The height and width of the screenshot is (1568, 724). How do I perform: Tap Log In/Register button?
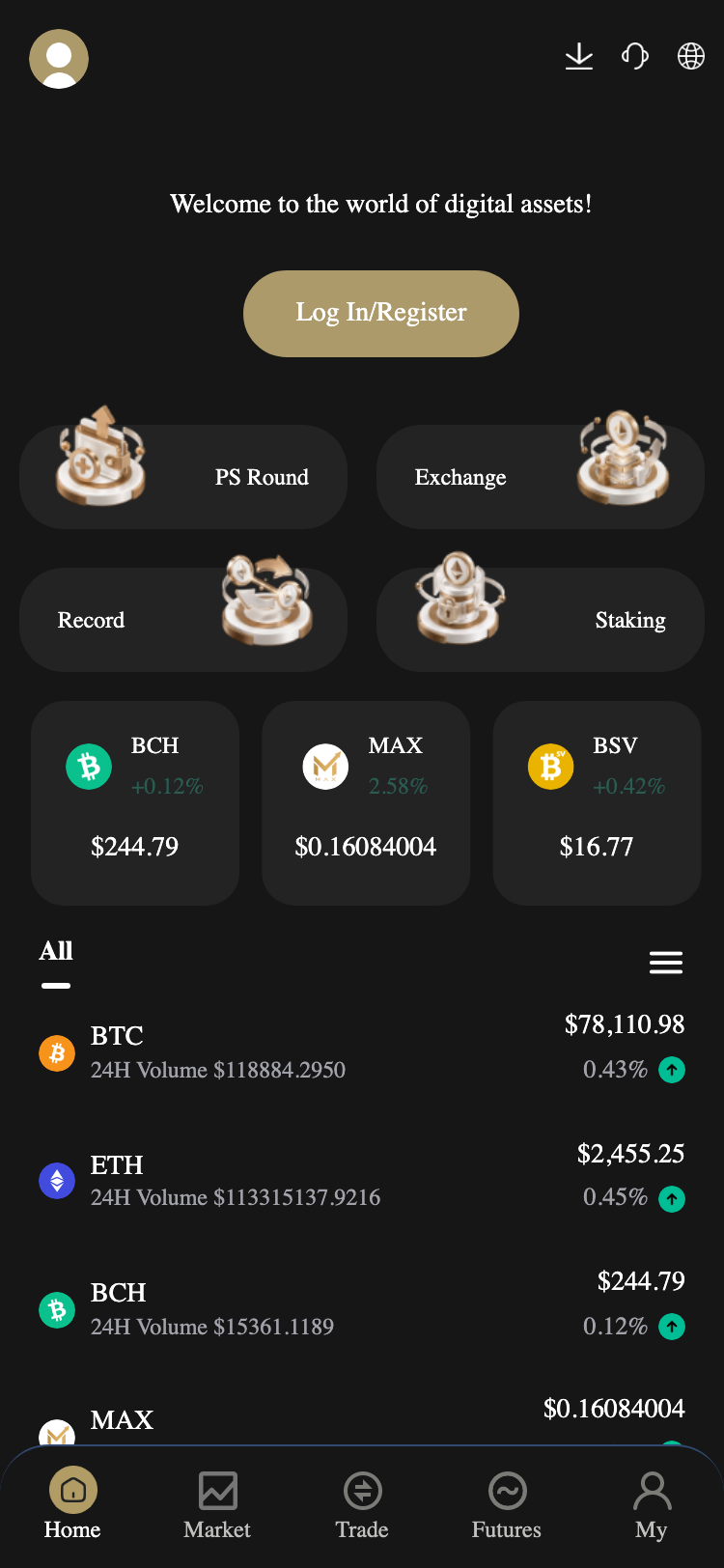point(381,314)
